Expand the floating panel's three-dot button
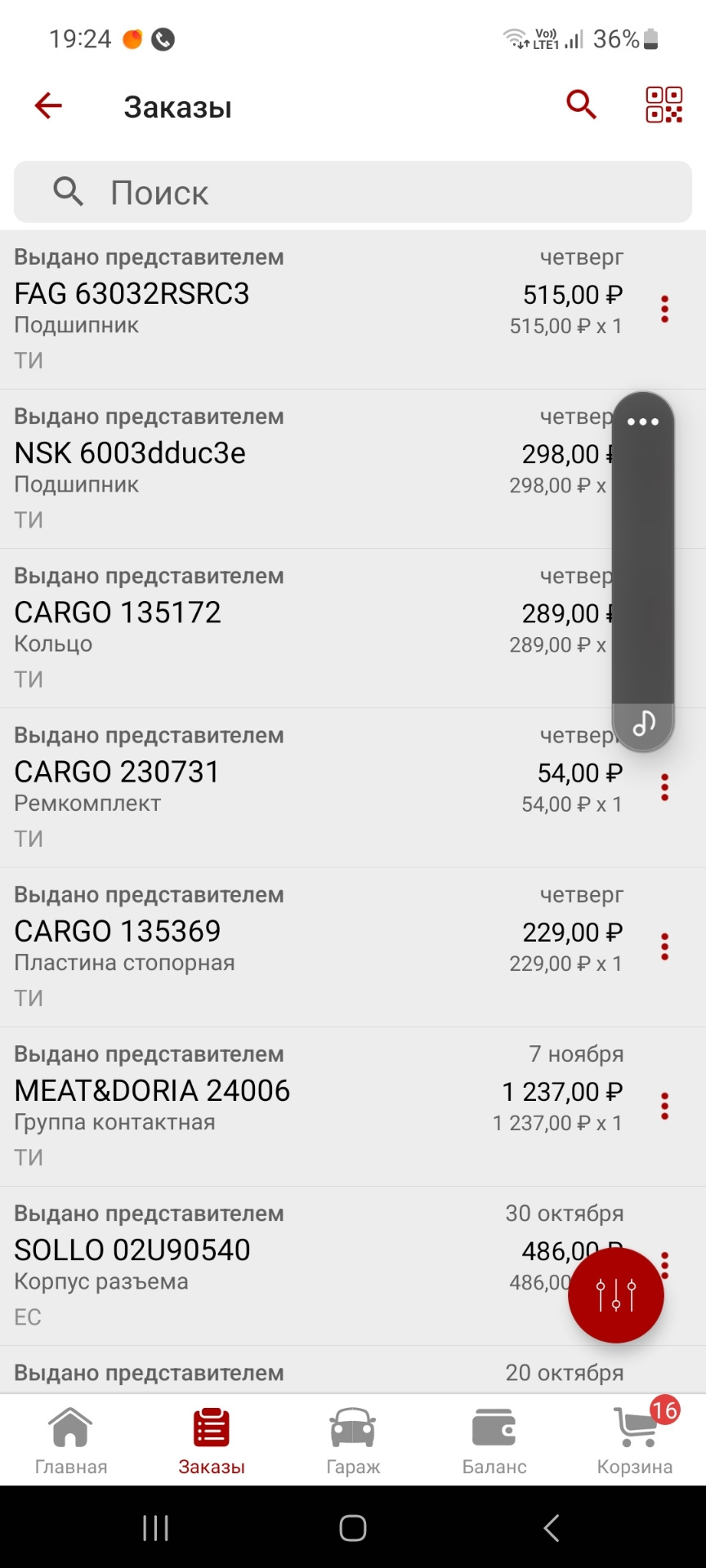 [643, 422]
